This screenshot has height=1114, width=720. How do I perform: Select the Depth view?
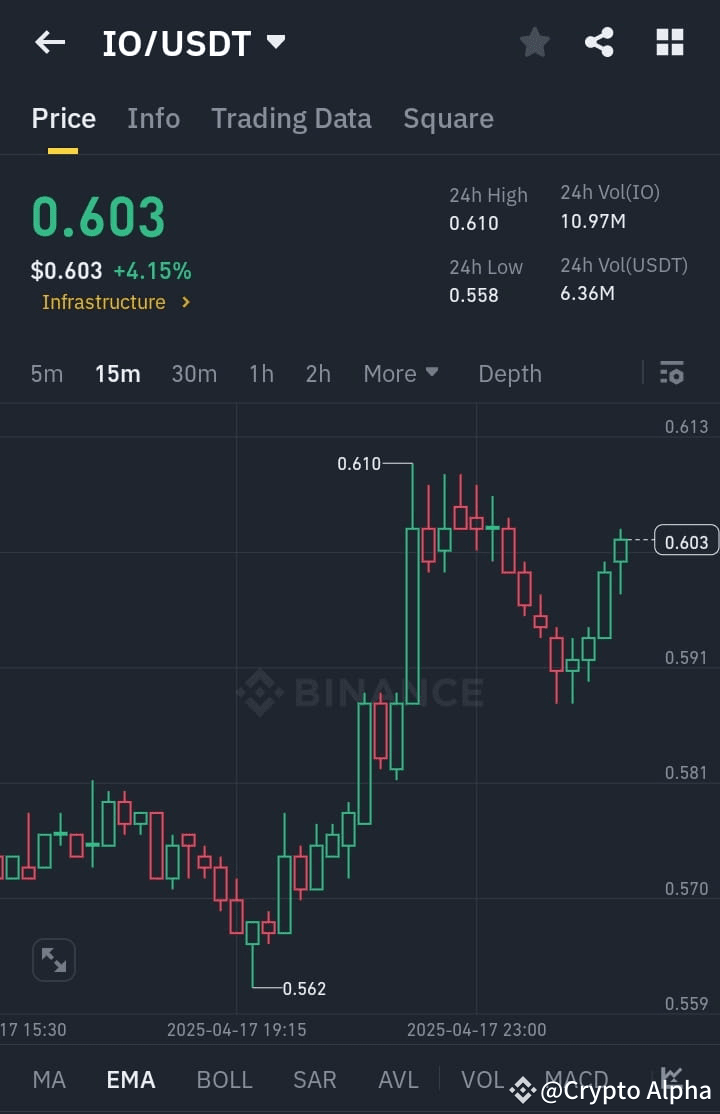click(x=510, y=372)
